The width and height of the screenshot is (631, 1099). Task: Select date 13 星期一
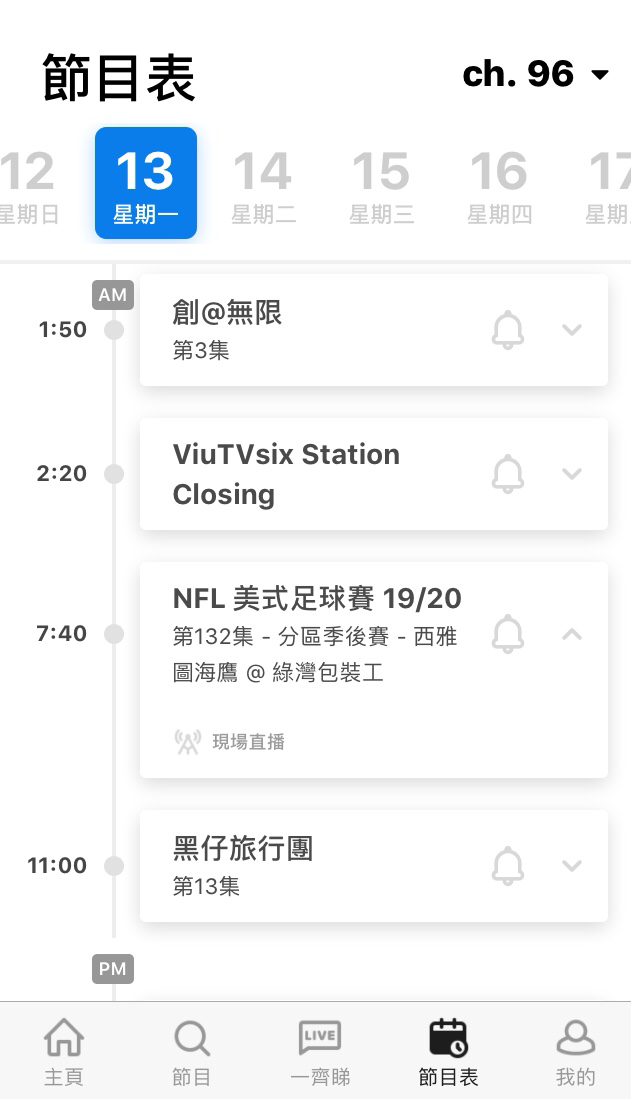[146, 183]
